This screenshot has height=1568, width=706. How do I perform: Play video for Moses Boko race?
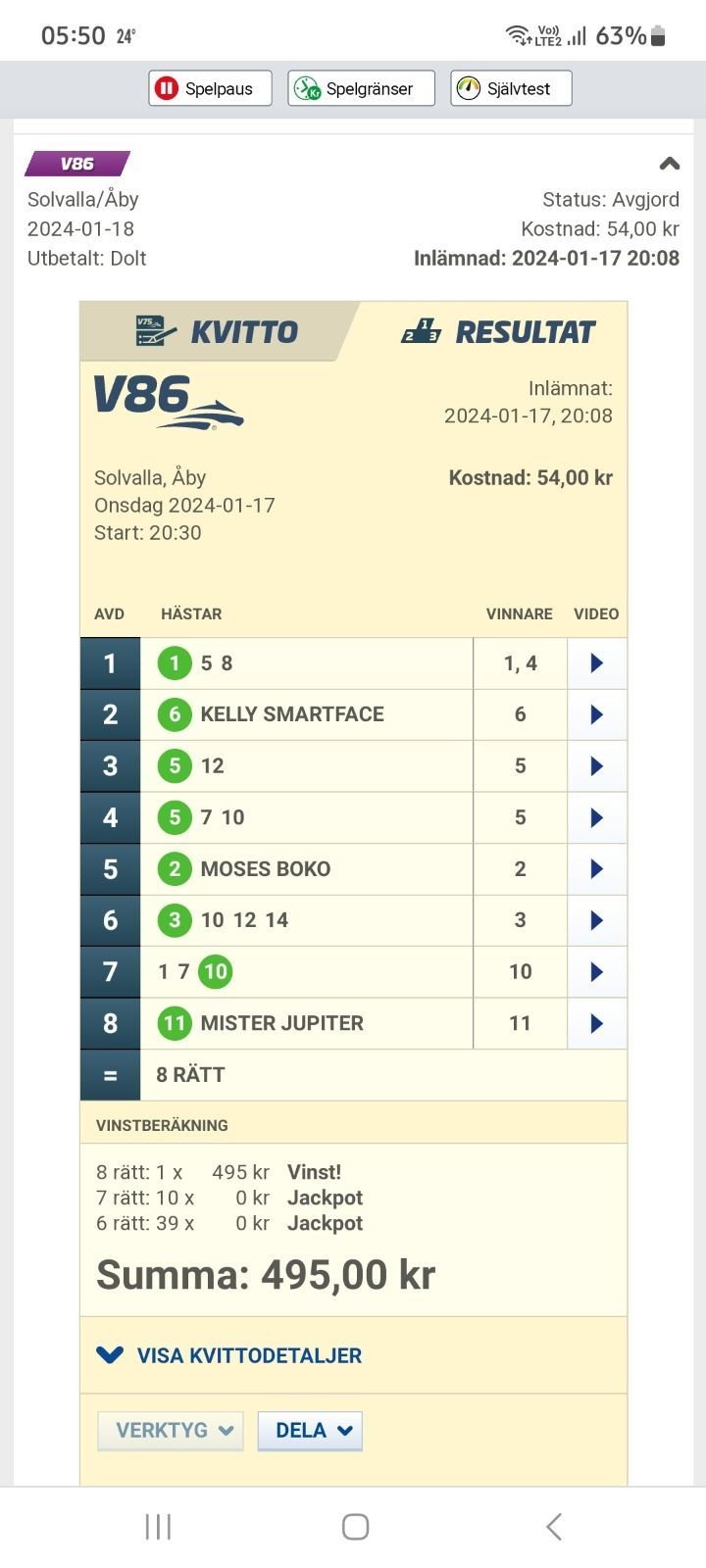(597, 869)
